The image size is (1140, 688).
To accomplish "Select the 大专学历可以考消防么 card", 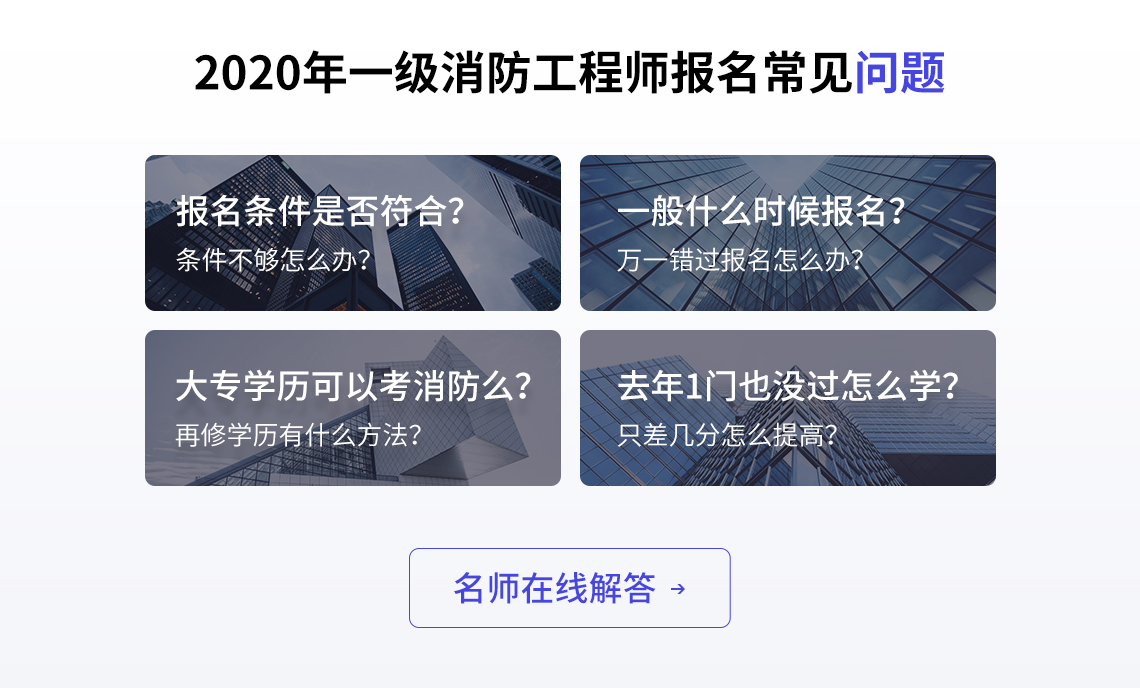I will (x=352, y=408).
